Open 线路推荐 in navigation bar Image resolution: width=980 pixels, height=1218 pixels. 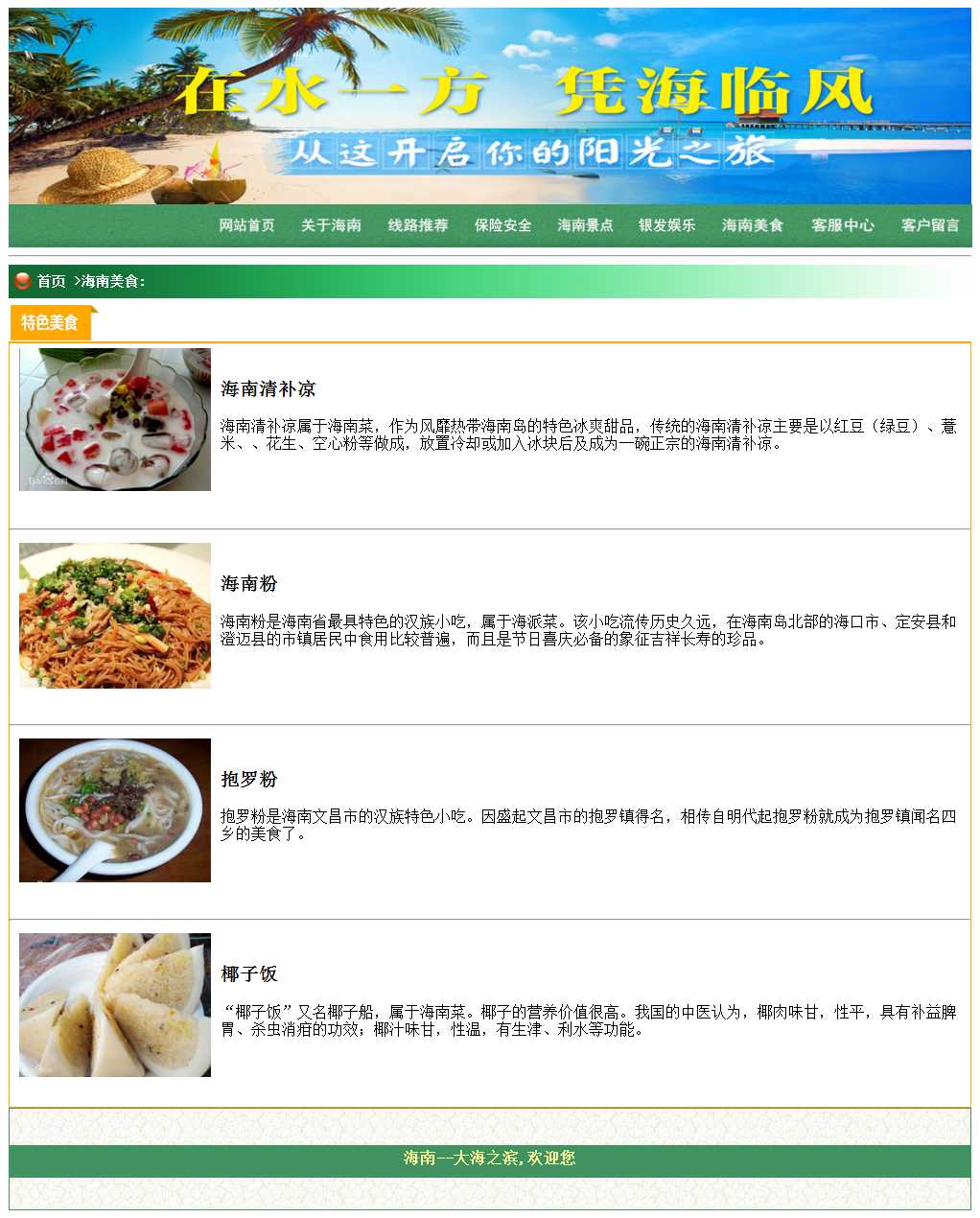(x=417, y=225)
